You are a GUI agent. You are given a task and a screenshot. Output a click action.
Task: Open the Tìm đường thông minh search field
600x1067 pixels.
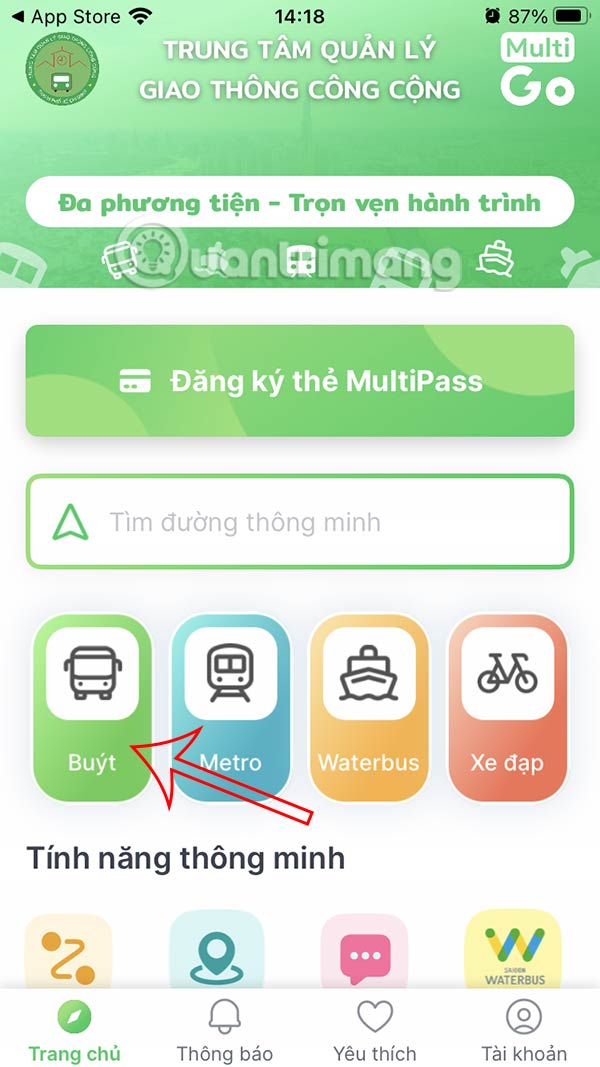tap(300, 522)
